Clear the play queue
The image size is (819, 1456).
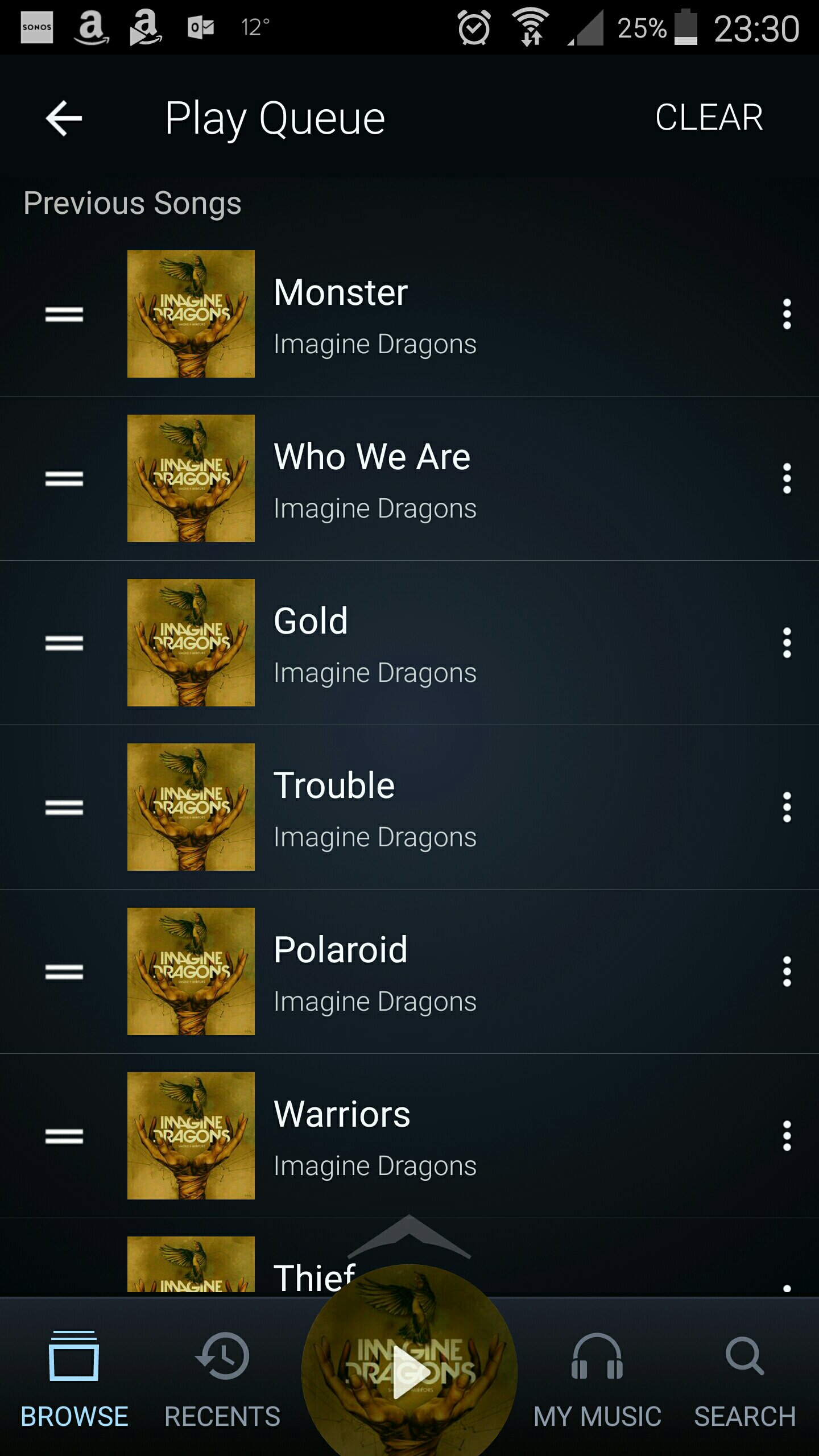click(709, 118)
